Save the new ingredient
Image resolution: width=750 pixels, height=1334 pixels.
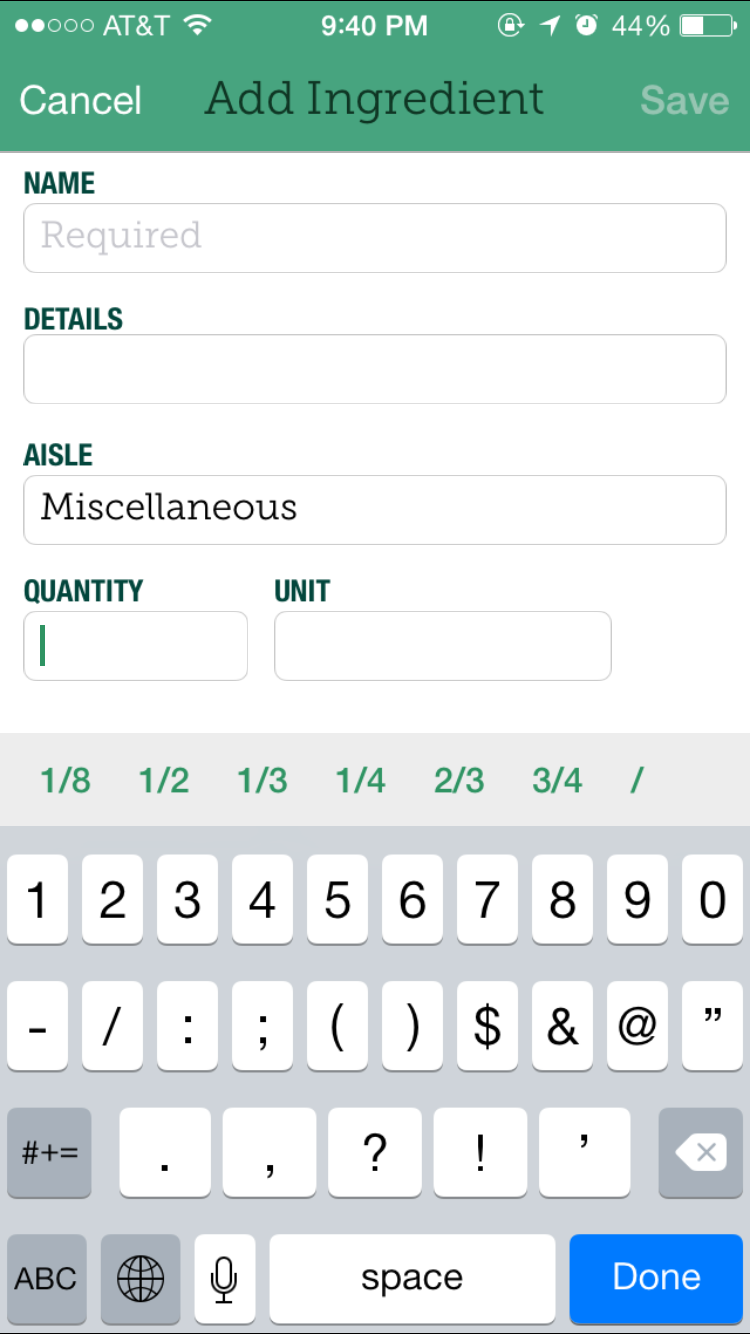coord(684,100)
